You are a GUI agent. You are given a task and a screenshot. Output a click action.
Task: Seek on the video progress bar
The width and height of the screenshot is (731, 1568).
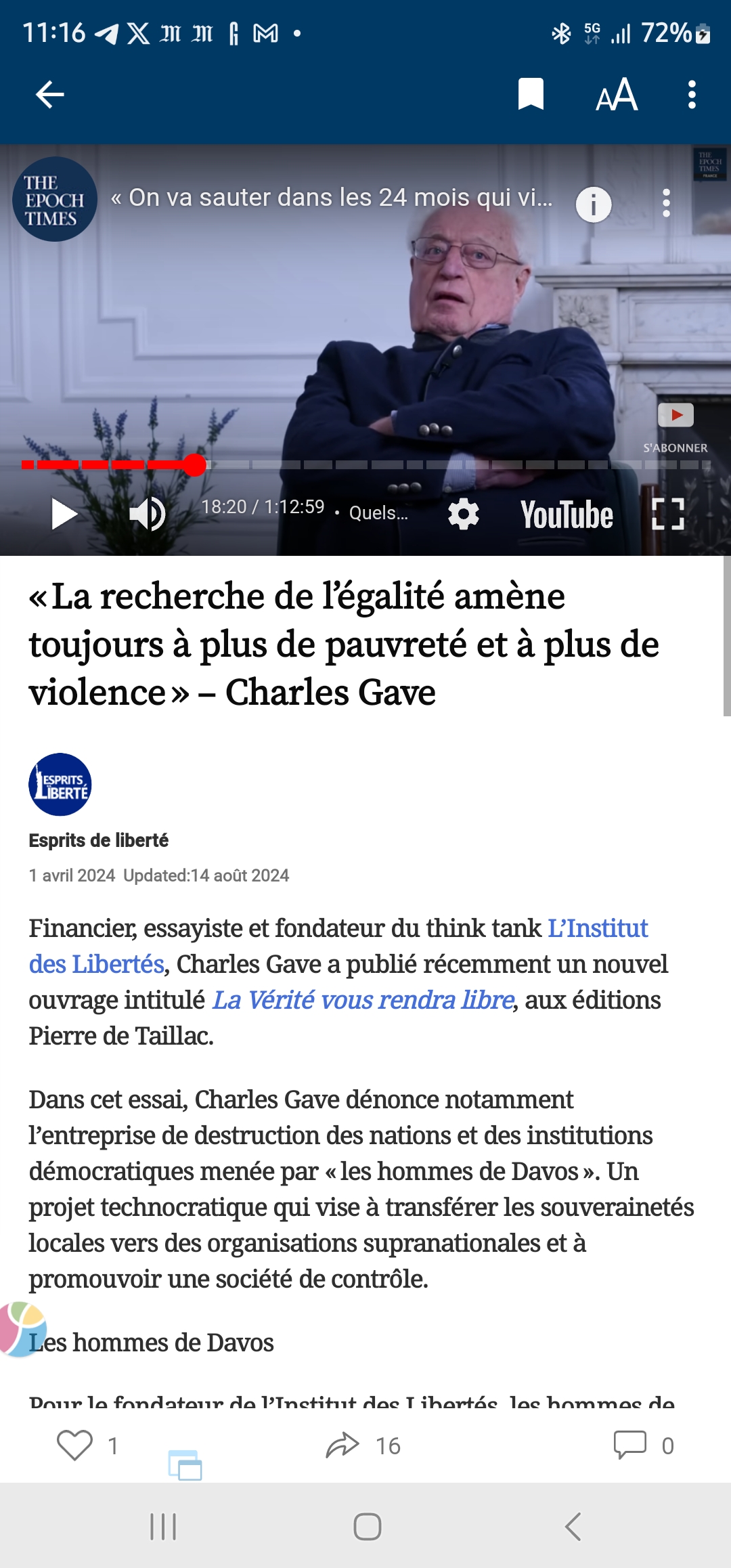[x=365, y=464]
